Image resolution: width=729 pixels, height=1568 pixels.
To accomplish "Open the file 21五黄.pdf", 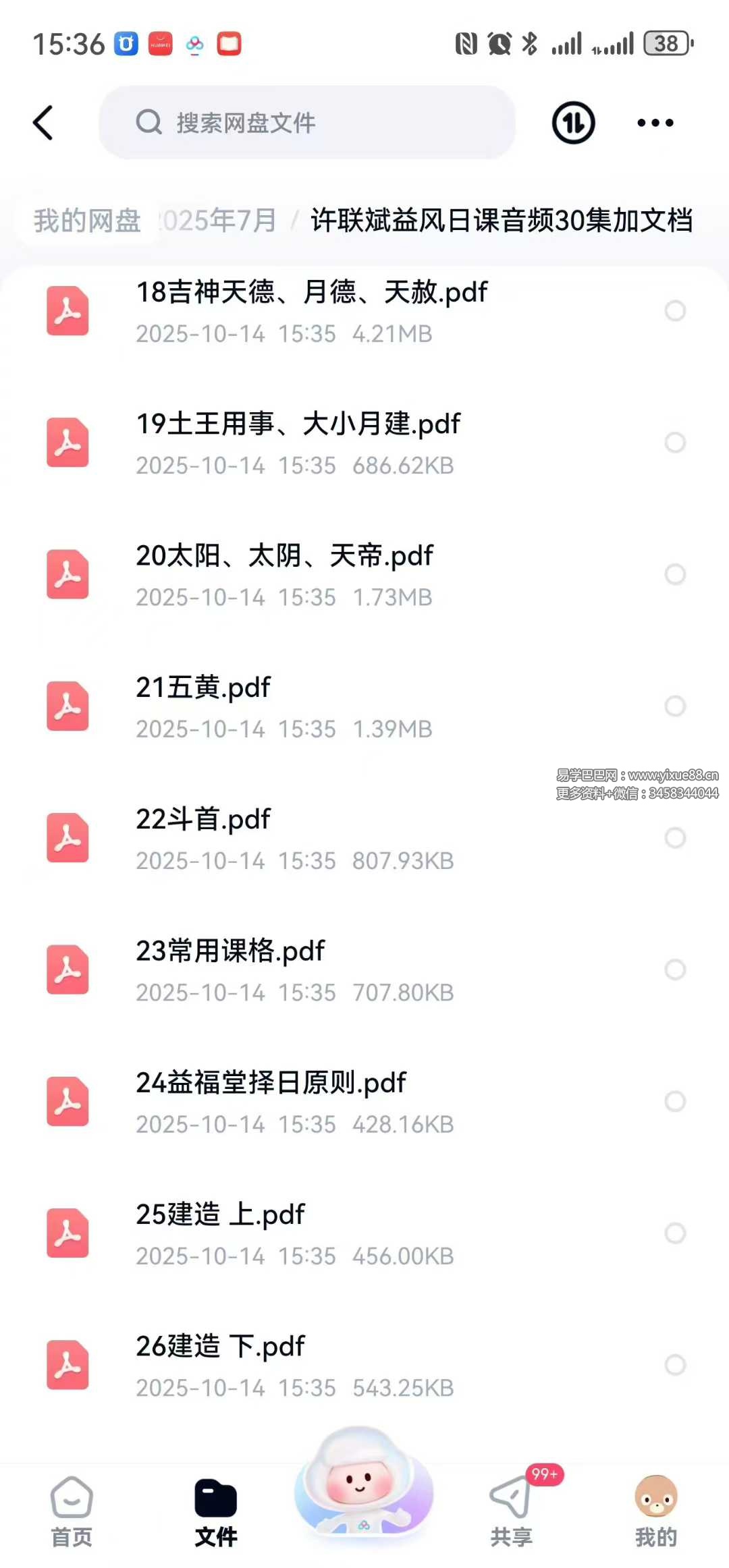I will coord(202,705).
